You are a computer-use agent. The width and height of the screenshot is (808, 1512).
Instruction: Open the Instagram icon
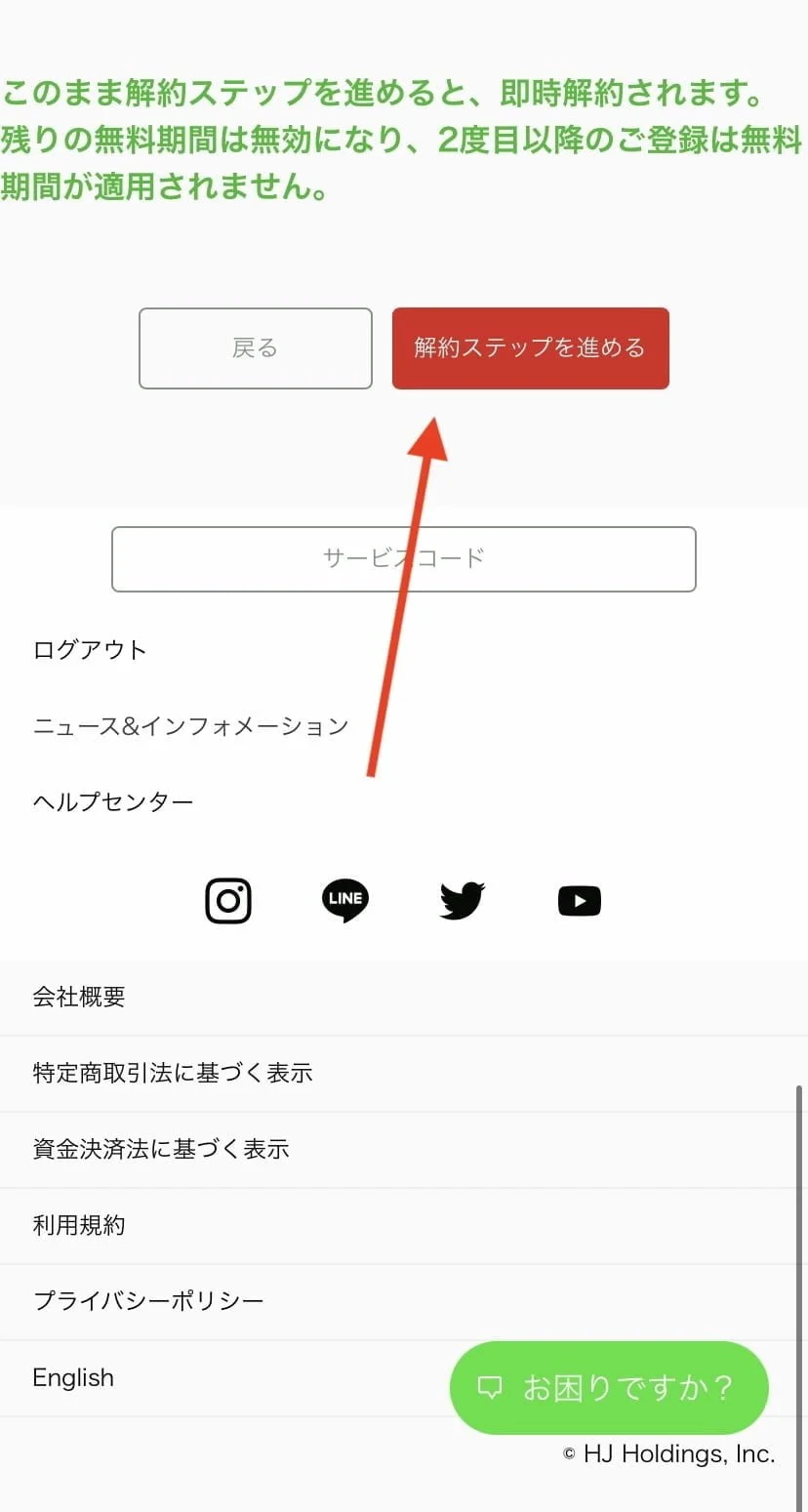click(x=228, y=900)
